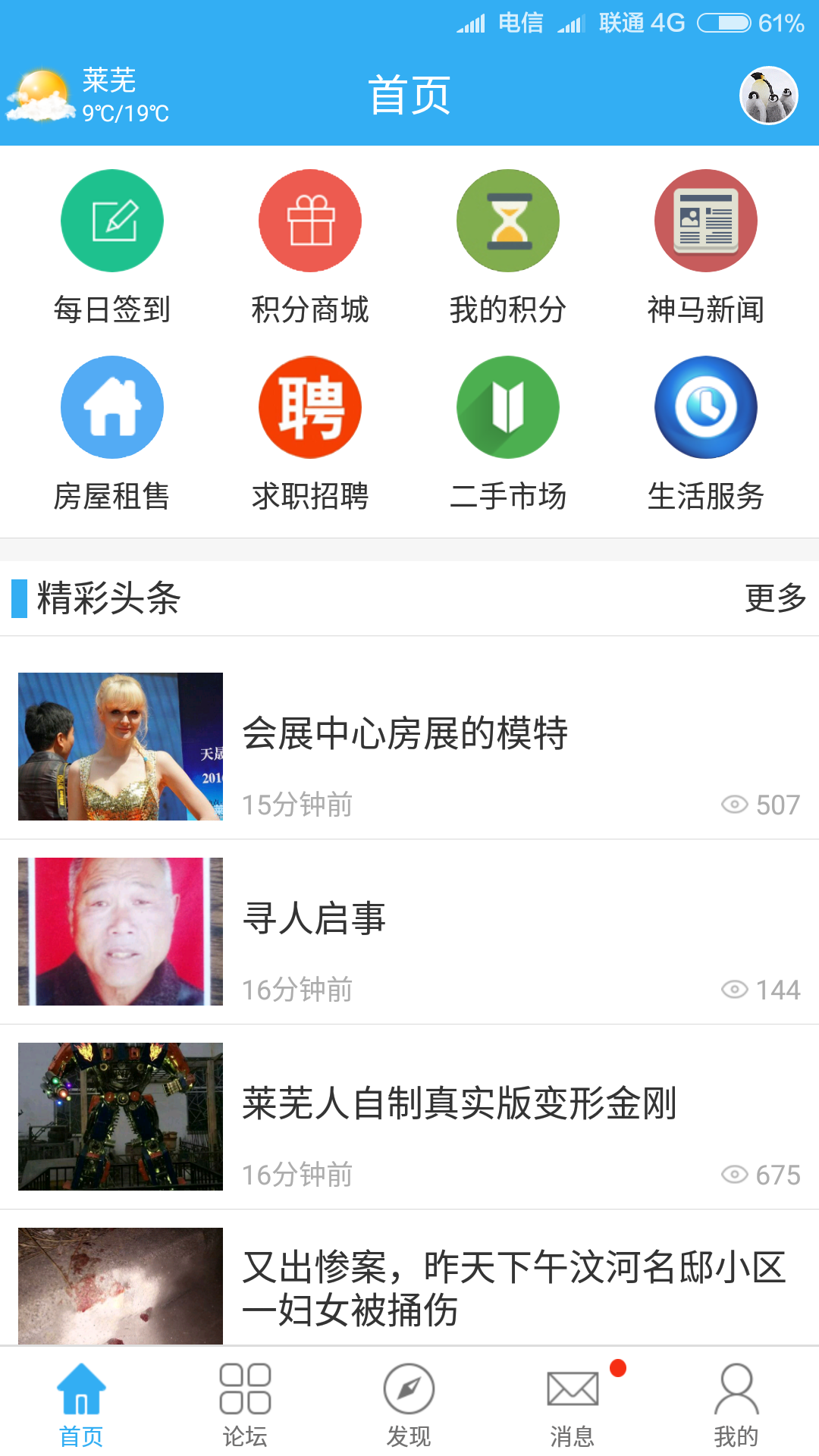Open 神马新闻 news section
This screenshot has height=1456, width=819.
(706, 247)
